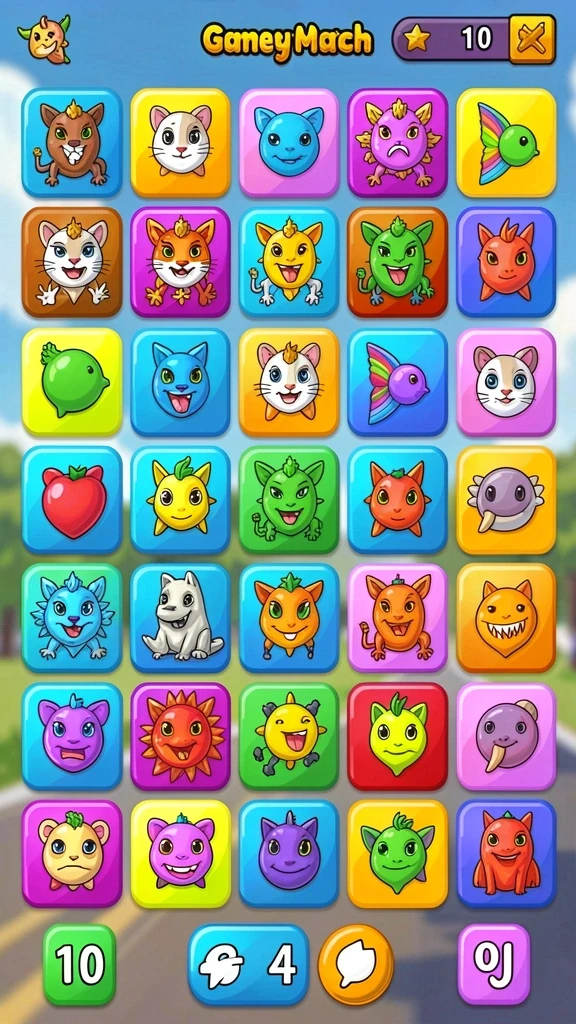Screen dimensions: 576x1024
Task: Select the rainbow-tailed green fish tile on yellow
Action: 506,142
